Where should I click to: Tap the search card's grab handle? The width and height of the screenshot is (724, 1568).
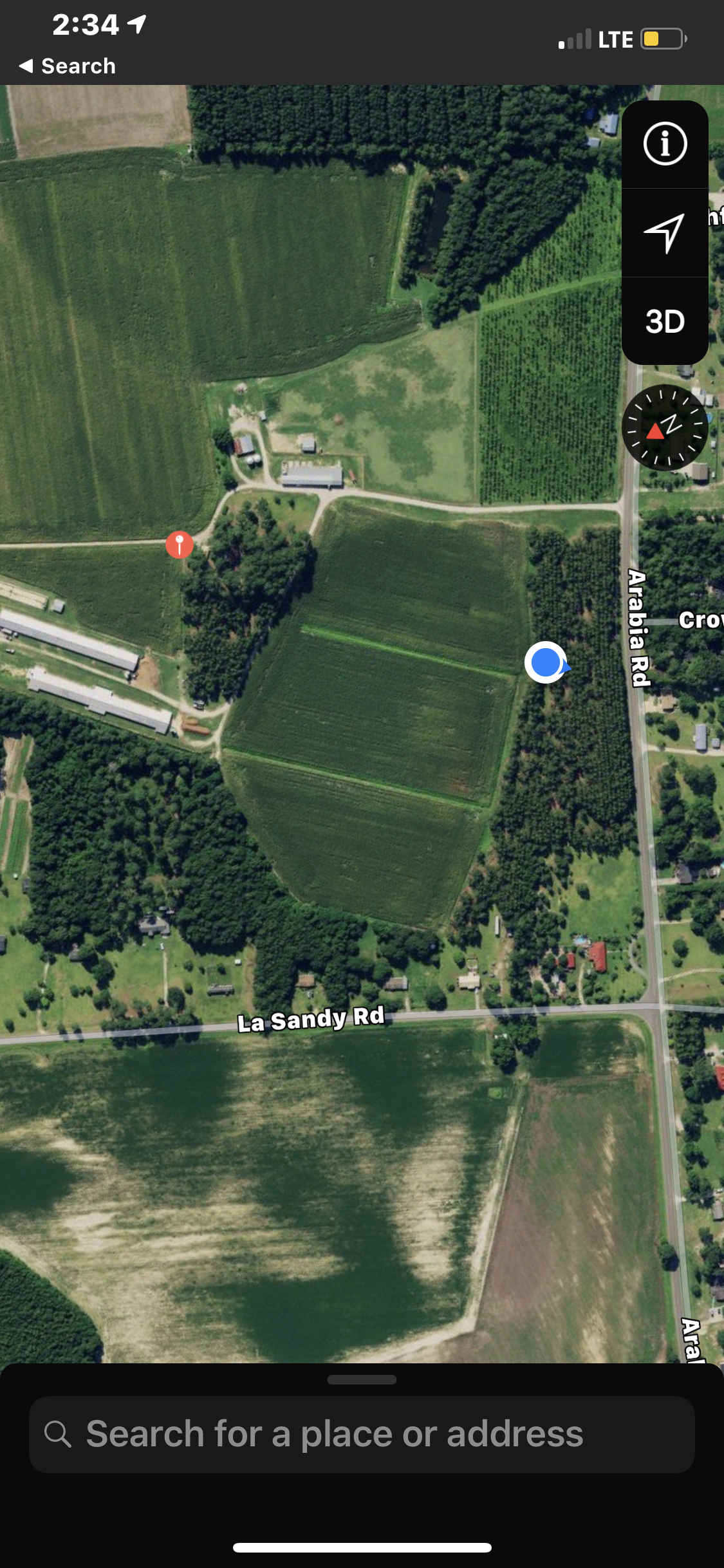[x=362, y=1379]
